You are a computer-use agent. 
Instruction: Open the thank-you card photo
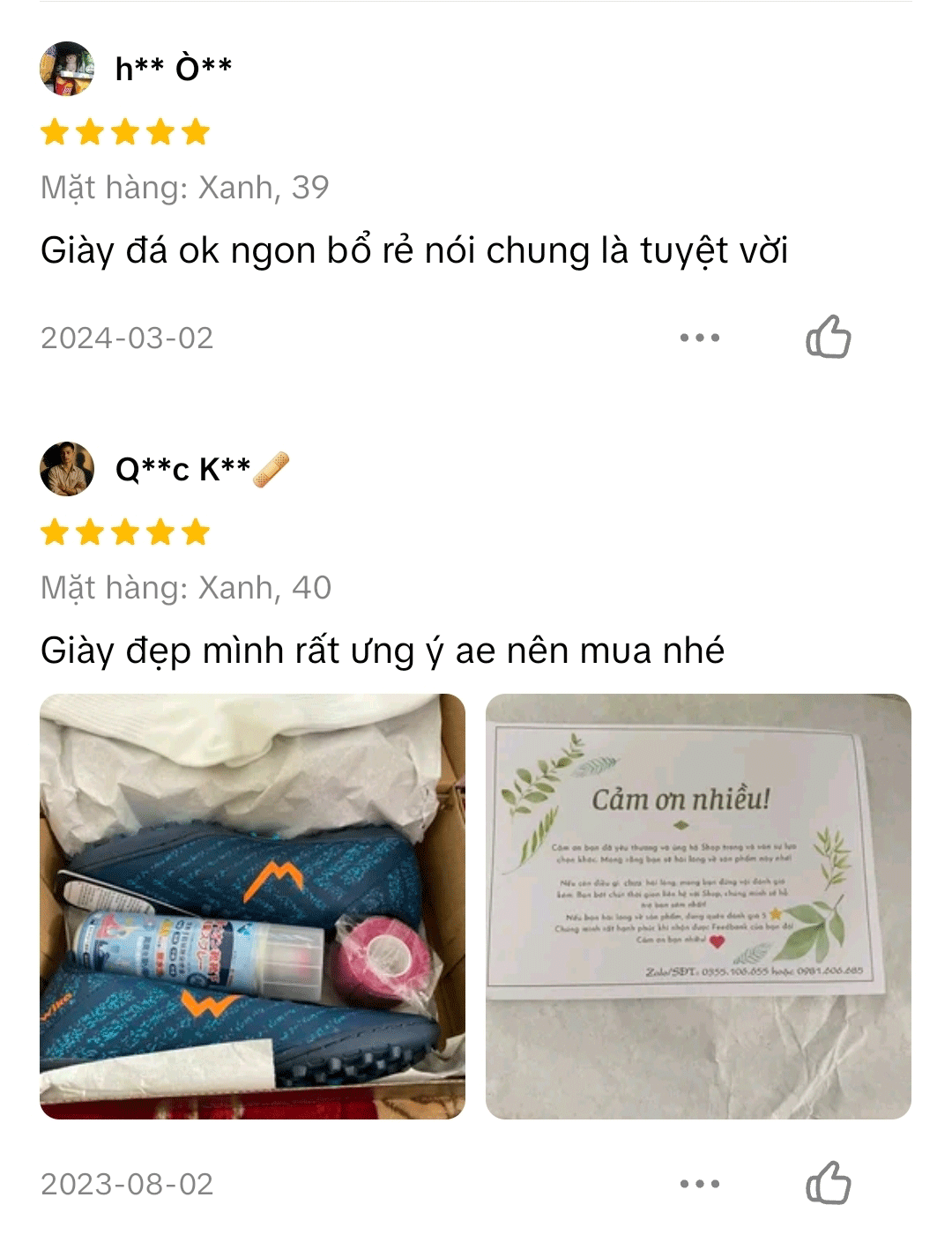698,906
